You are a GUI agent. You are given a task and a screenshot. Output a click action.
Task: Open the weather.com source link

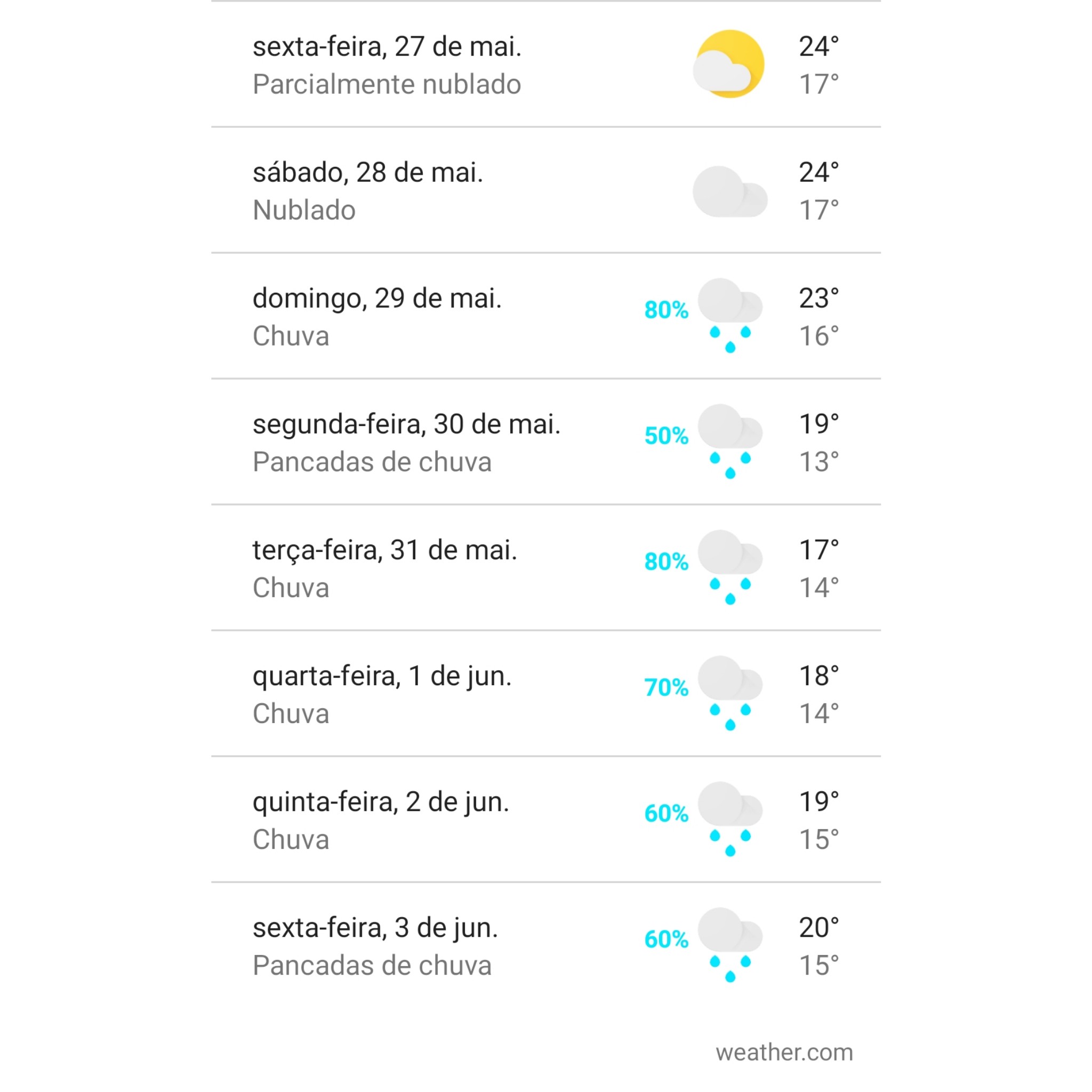pos(784,1053)
